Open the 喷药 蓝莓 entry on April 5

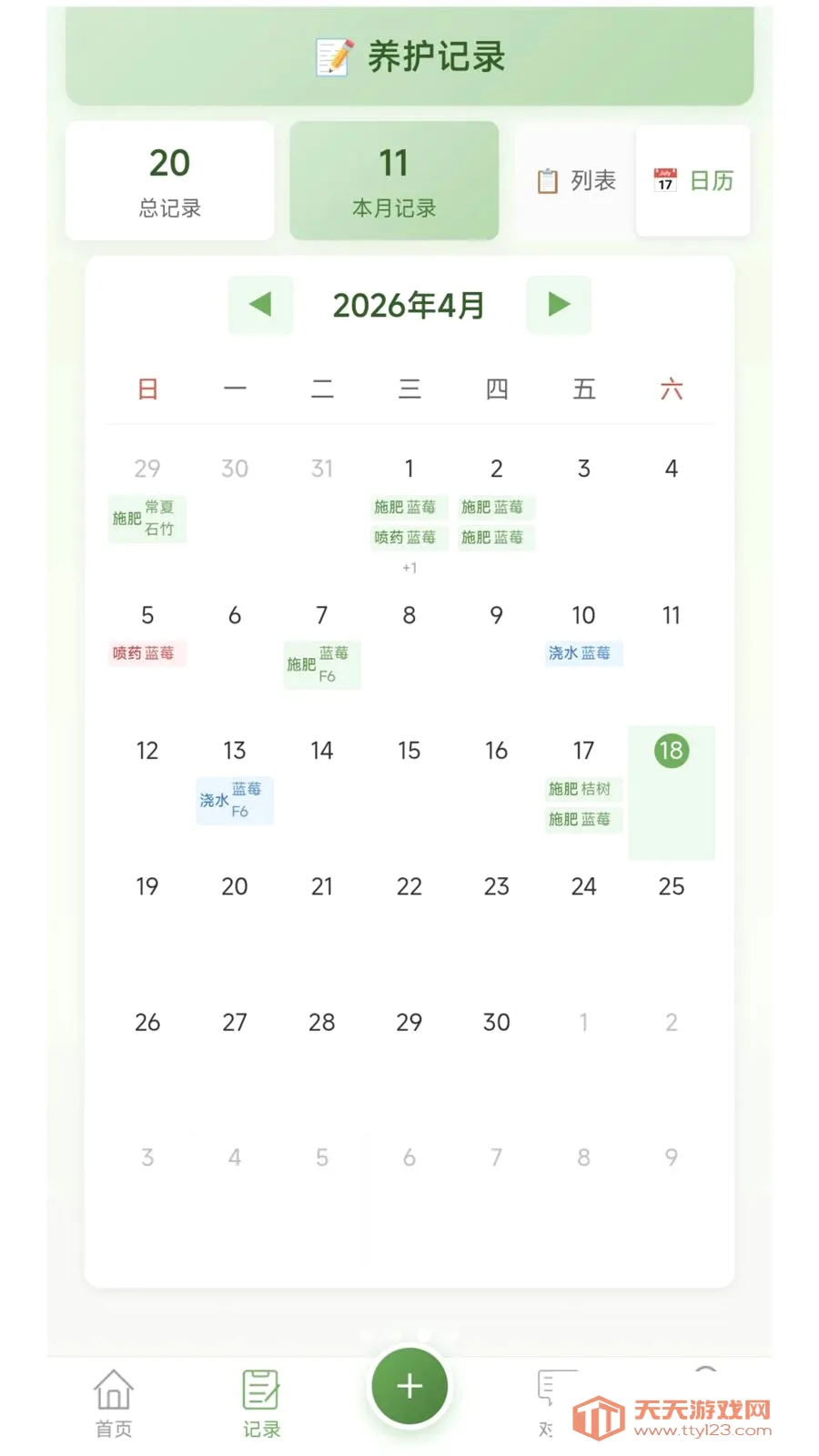(147, 653)
